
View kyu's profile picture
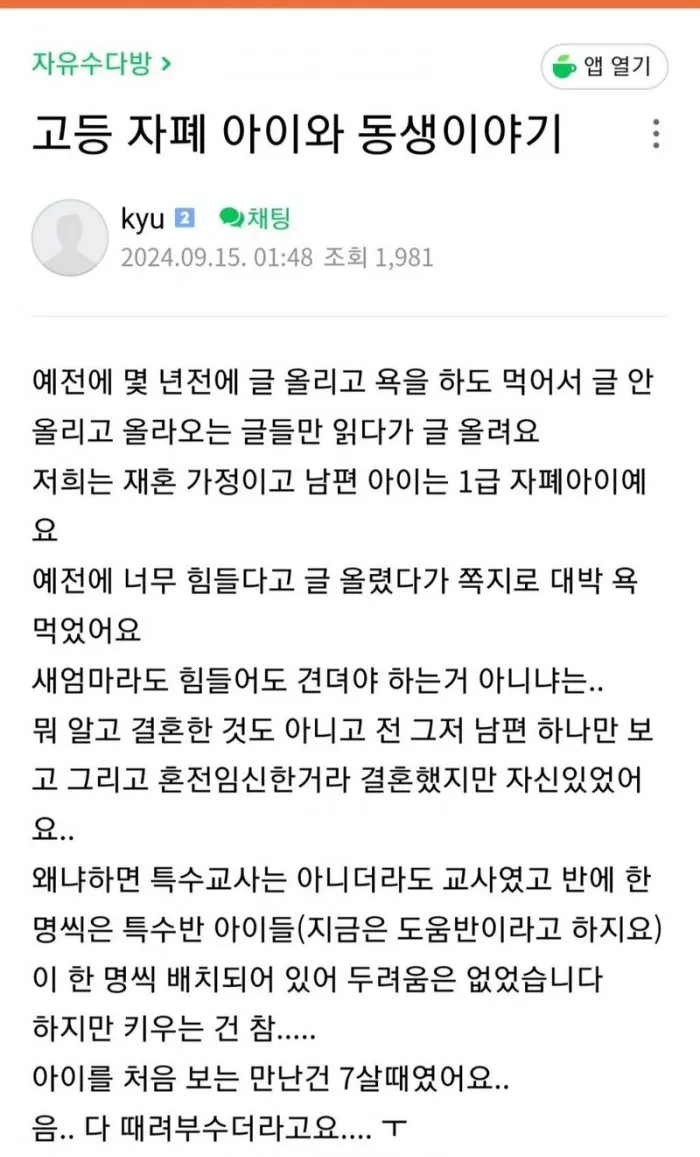pos(70,238)
